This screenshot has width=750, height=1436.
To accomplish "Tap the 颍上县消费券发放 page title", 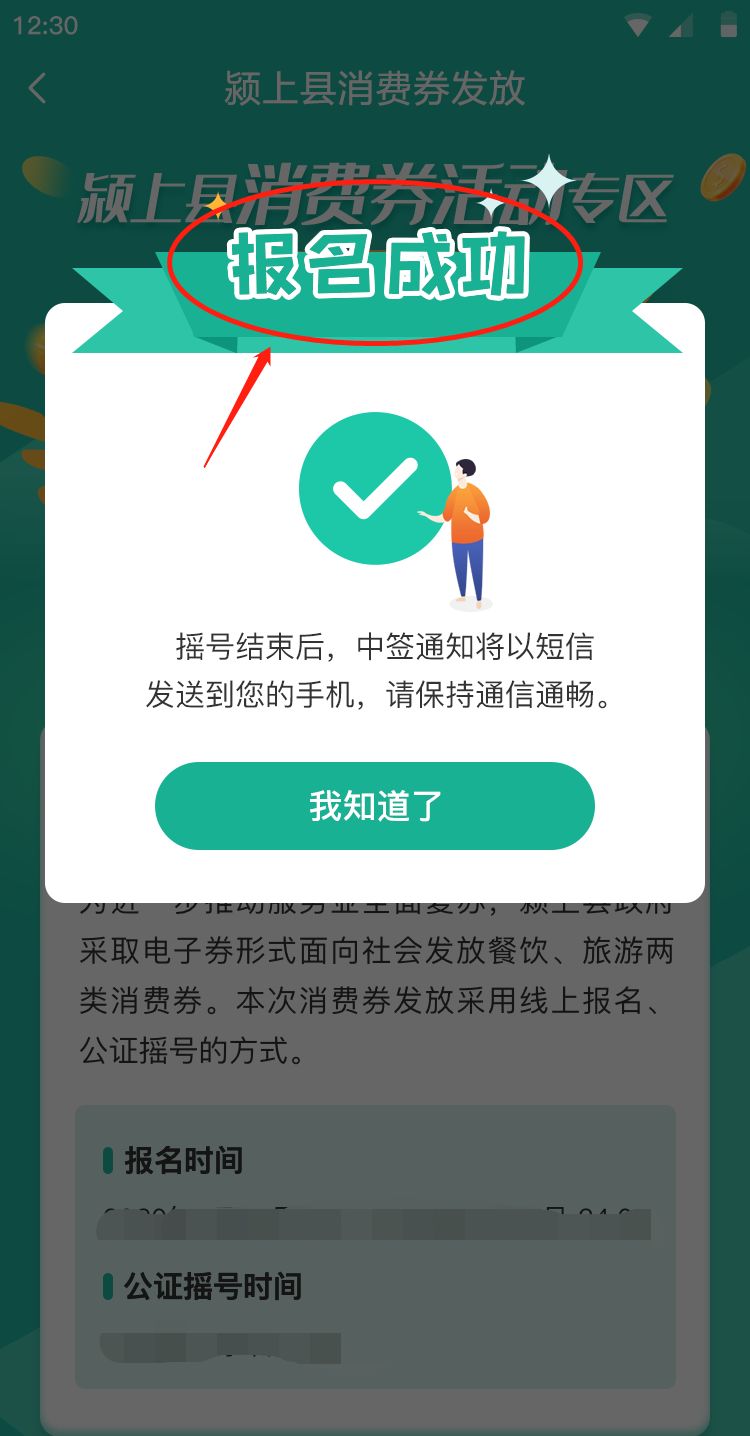I will [375, 89].
